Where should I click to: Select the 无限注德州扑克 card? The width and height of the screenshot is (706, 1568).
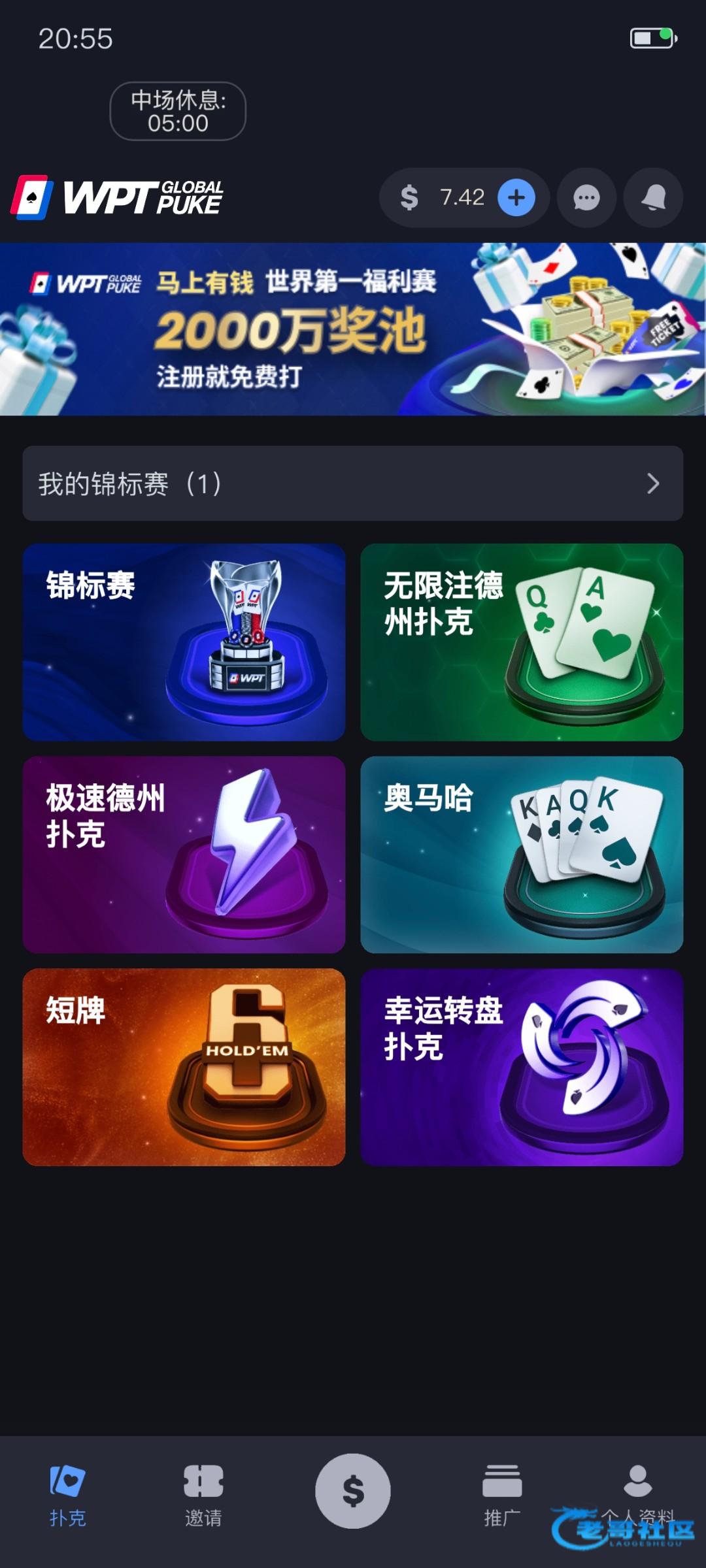(x=522, y=642)
